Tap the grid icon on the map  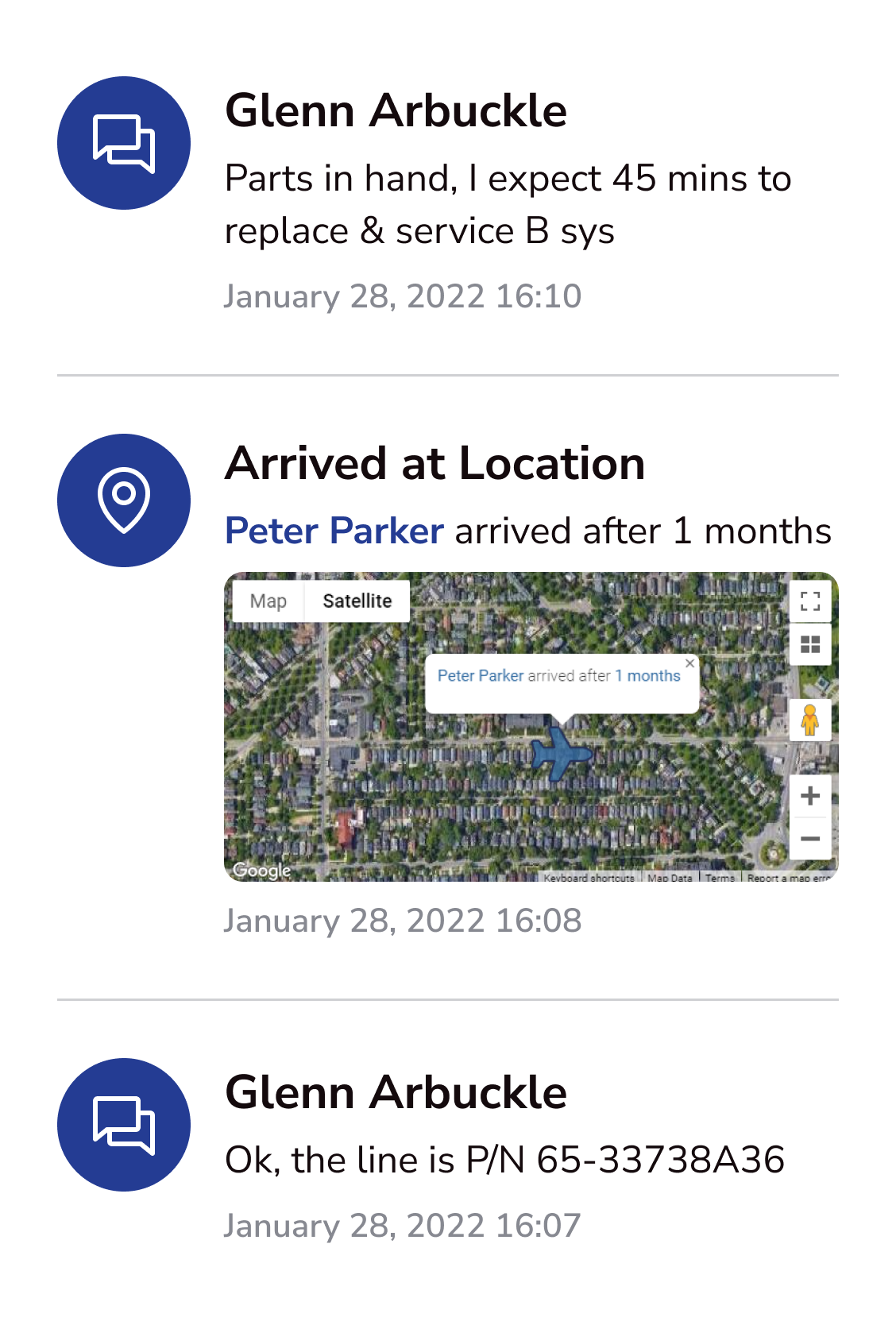point(809,644)
